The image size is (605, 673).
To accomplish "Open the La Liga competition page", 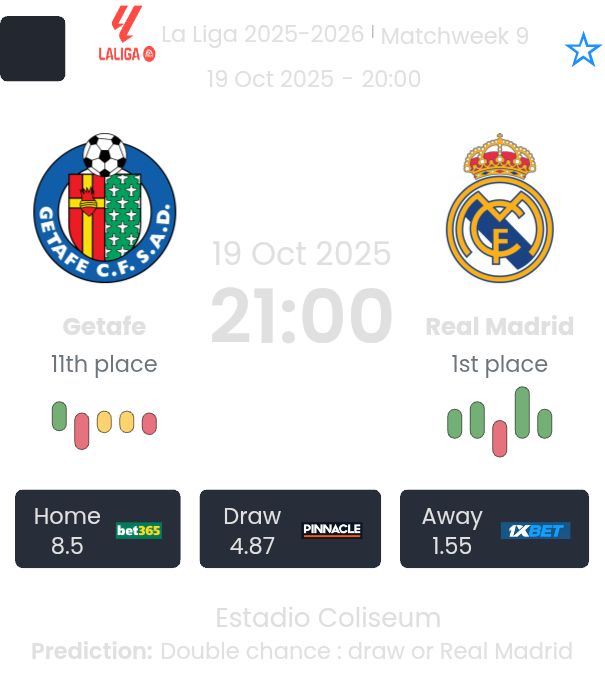I will coord(127,36).
